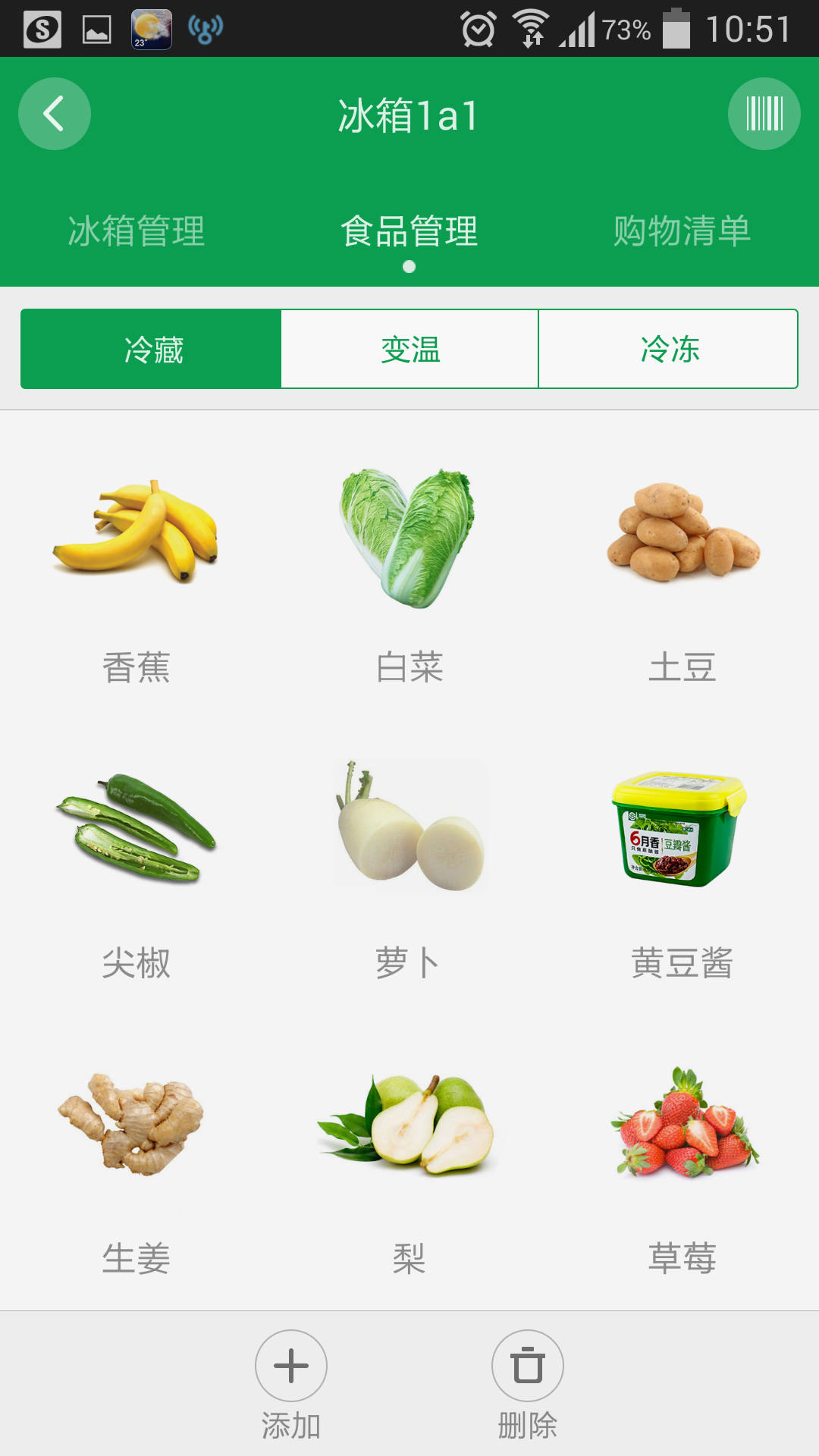Open the 购物清单 tab

click(682, 231)
